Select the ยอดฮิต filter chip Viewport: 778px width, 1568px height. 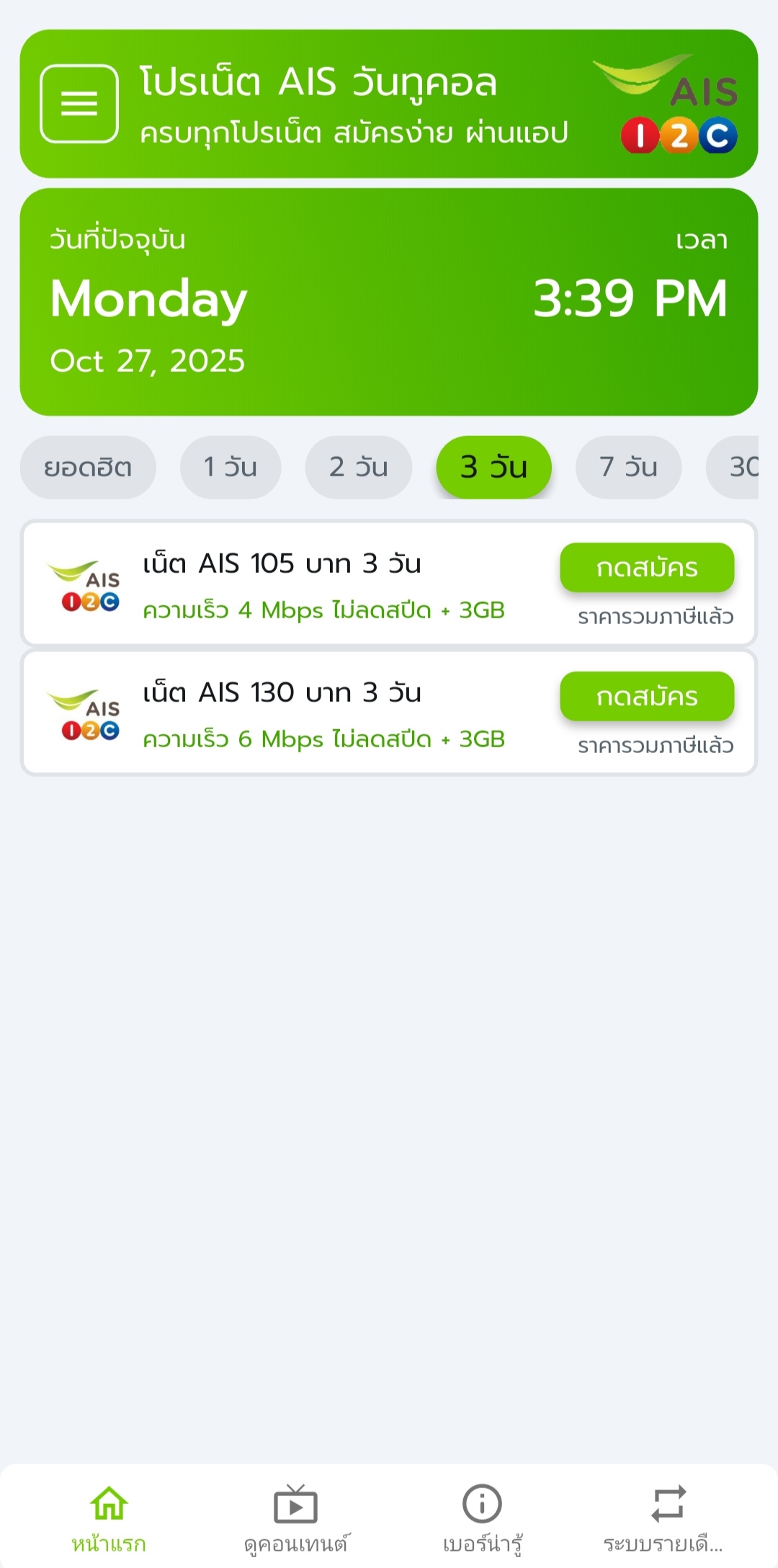(87, 468)
